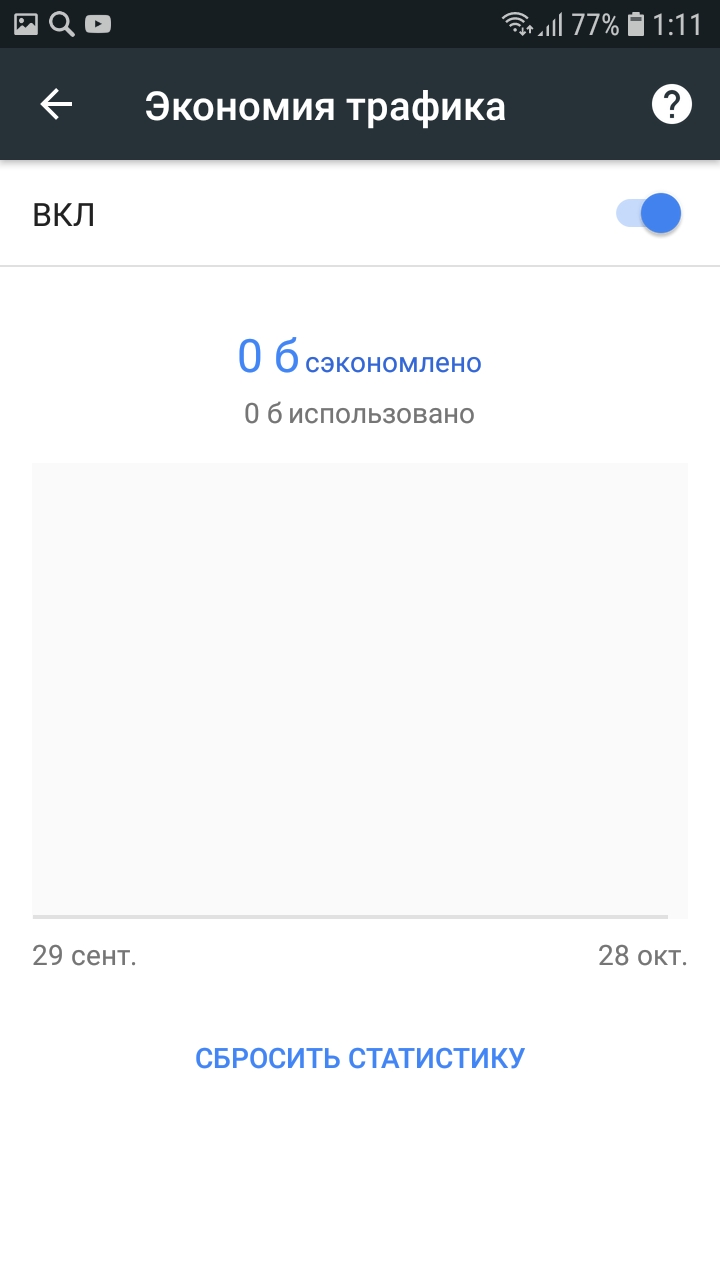Go back using the arrow icon
Image resolution: width=720 pixels, height=1280 pixels.
coord(56,104)
